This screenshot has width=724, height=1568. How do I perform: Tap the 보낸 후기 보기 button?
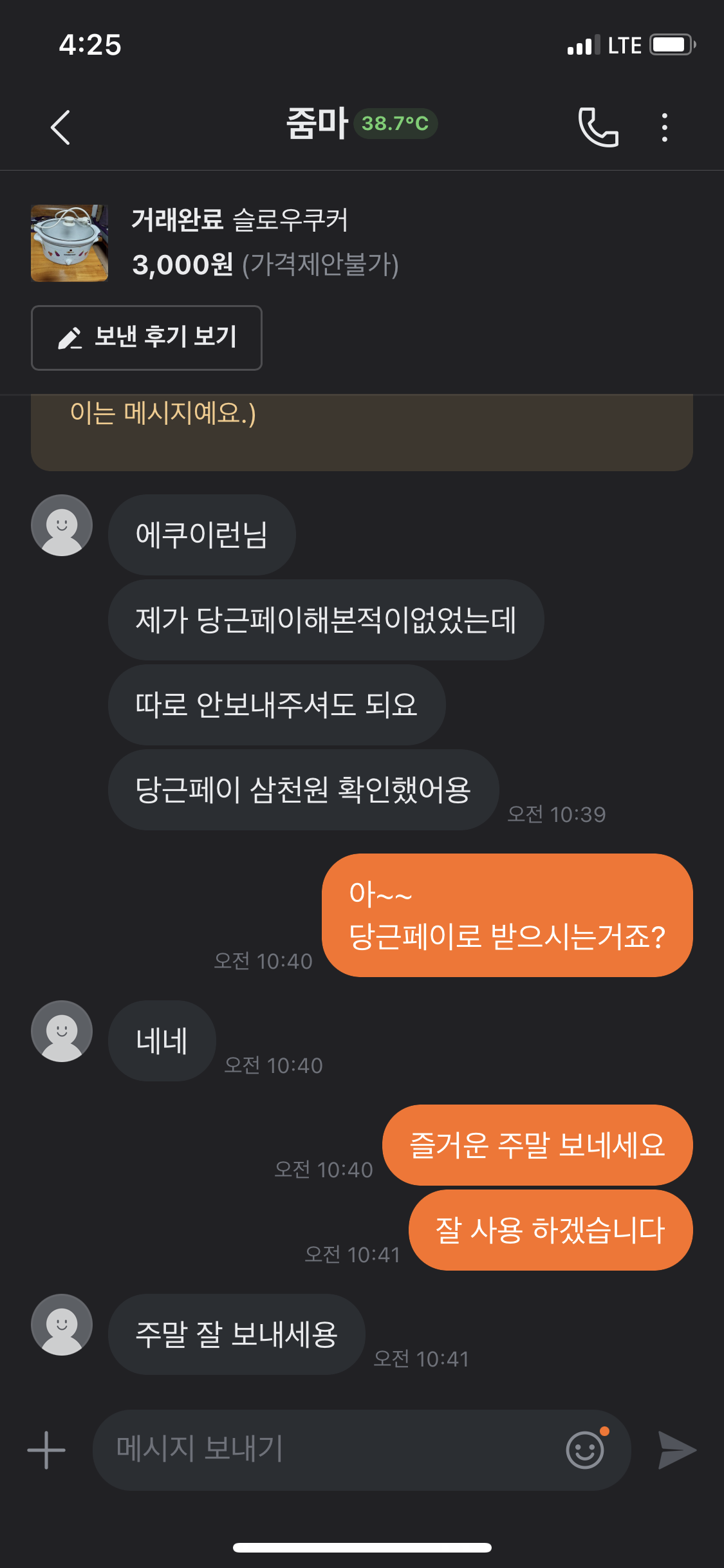tap(147, 338)
